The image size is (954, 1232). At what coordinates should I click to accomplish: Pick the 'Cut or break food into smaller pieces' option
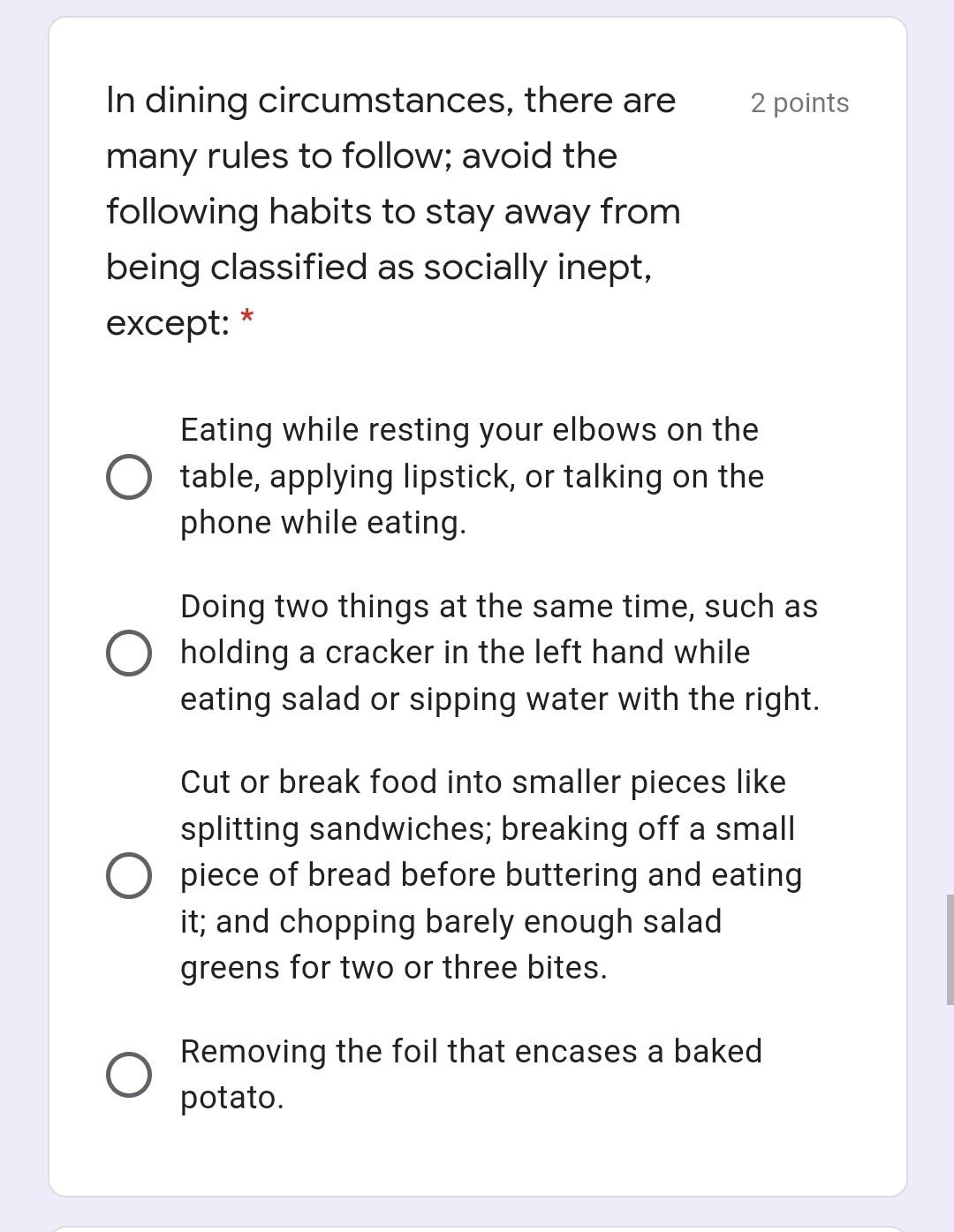(x=129, y=875)
